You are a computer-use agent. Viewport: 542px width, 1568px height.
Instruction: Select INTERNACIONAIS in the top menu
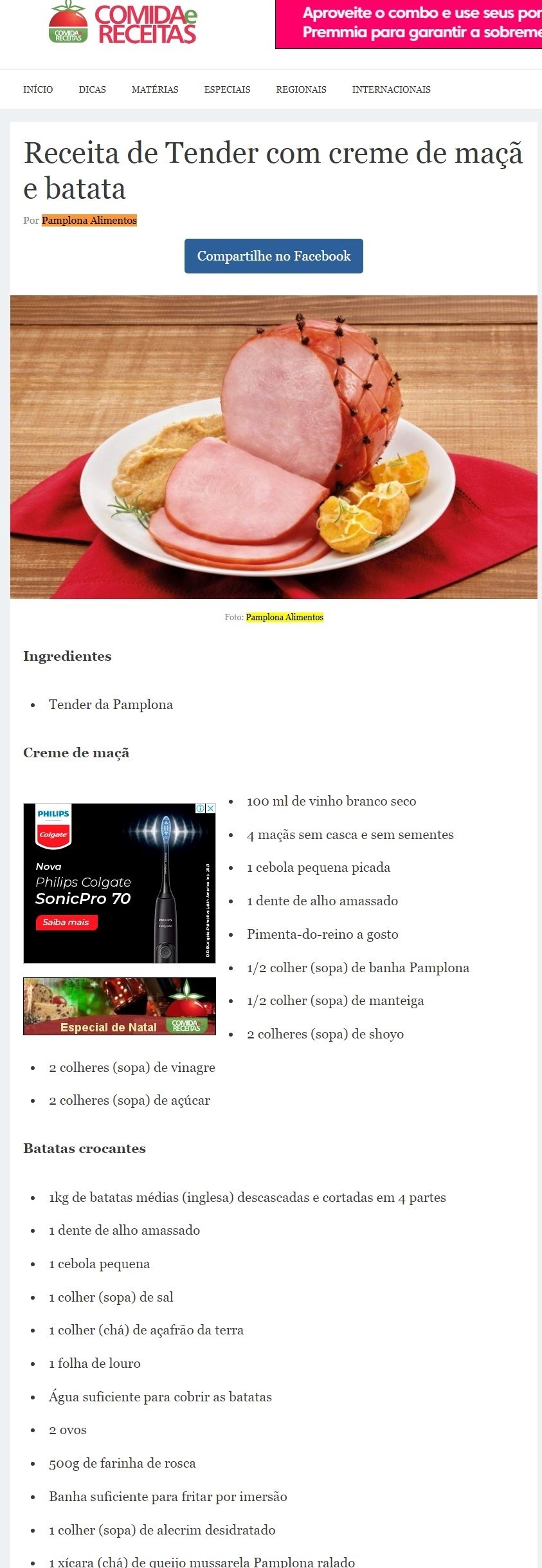(x=391, y=89)
